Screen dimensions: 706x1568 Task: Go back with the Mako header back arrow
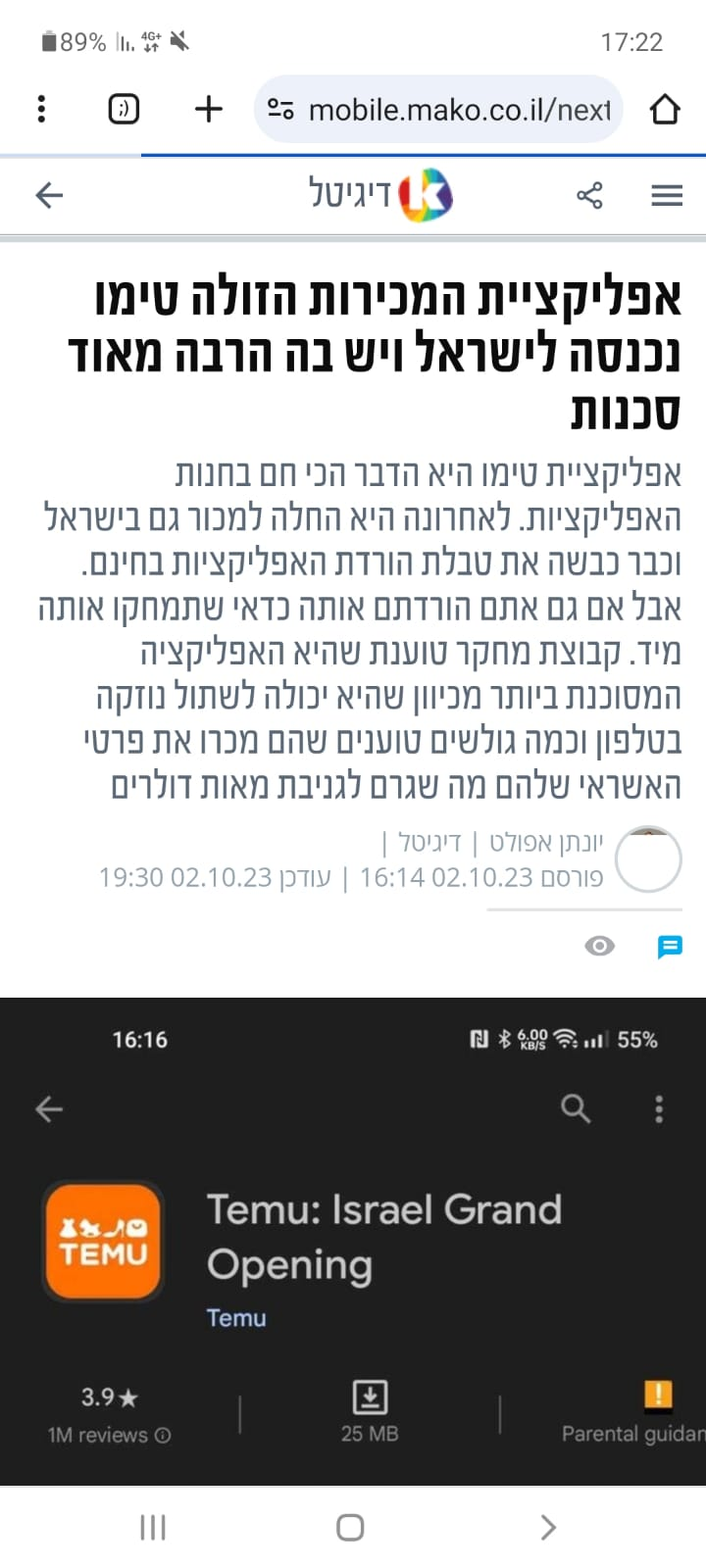click(48, 195)
